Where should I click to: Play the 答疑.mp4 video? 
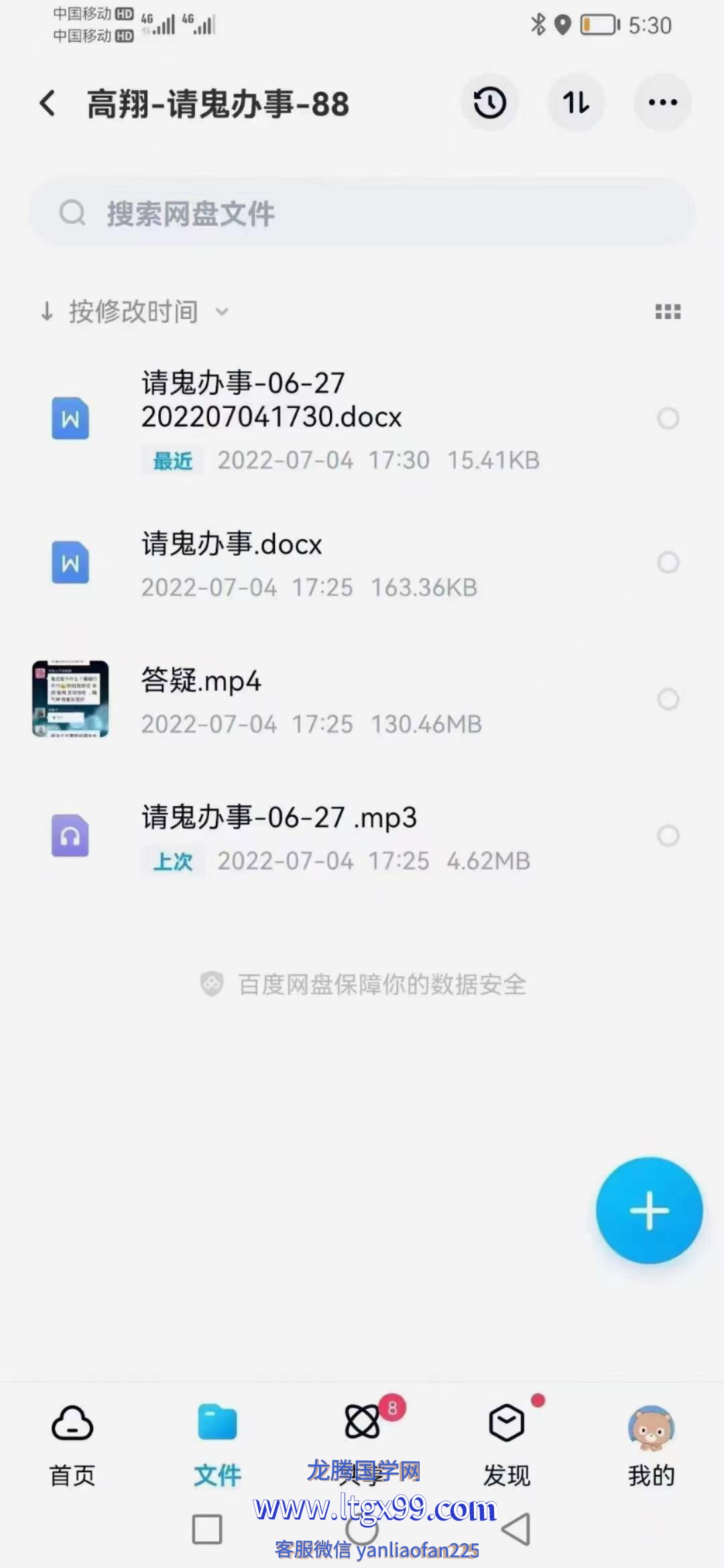201,681
